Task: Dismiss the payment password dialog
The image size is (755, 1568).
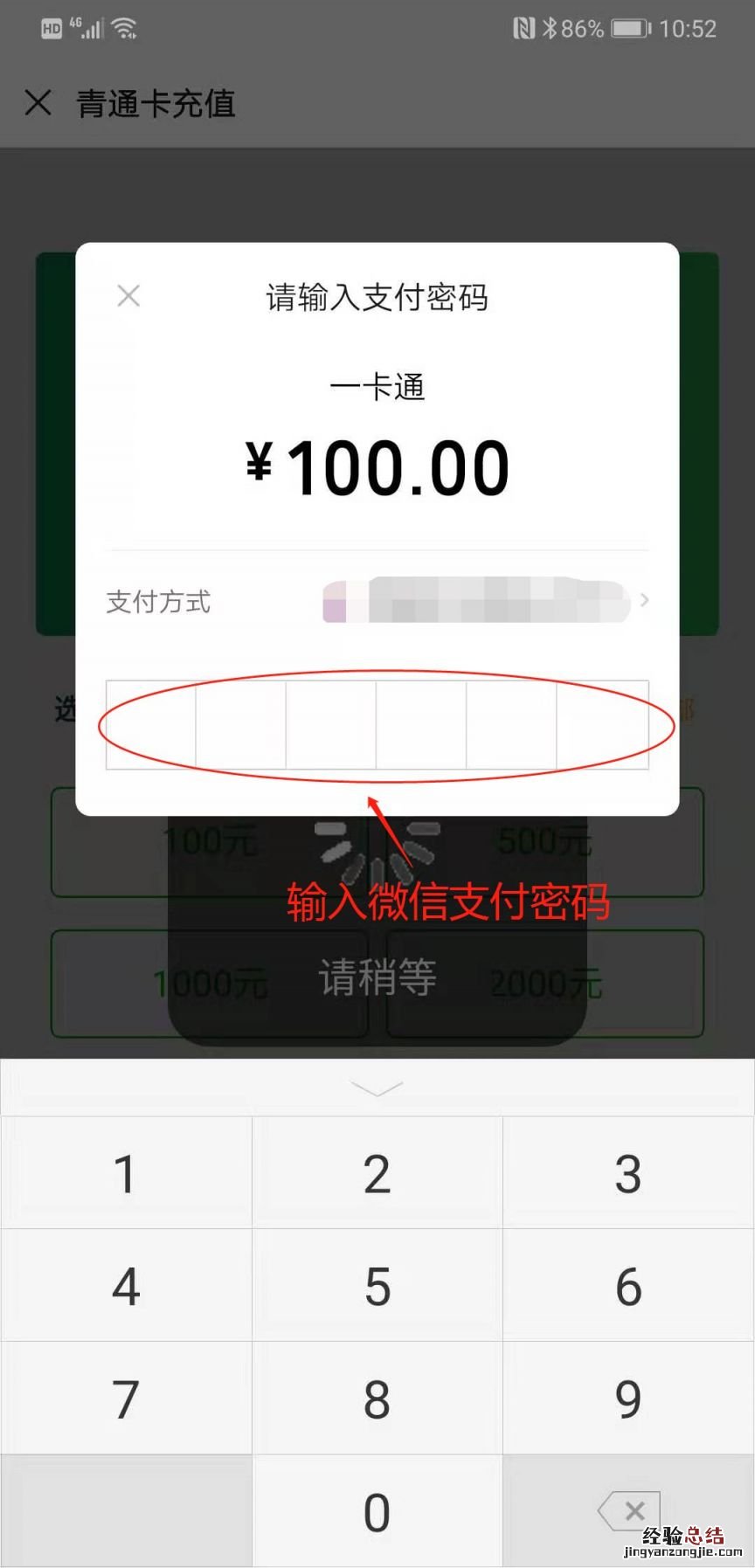Action: pos(128,296)
